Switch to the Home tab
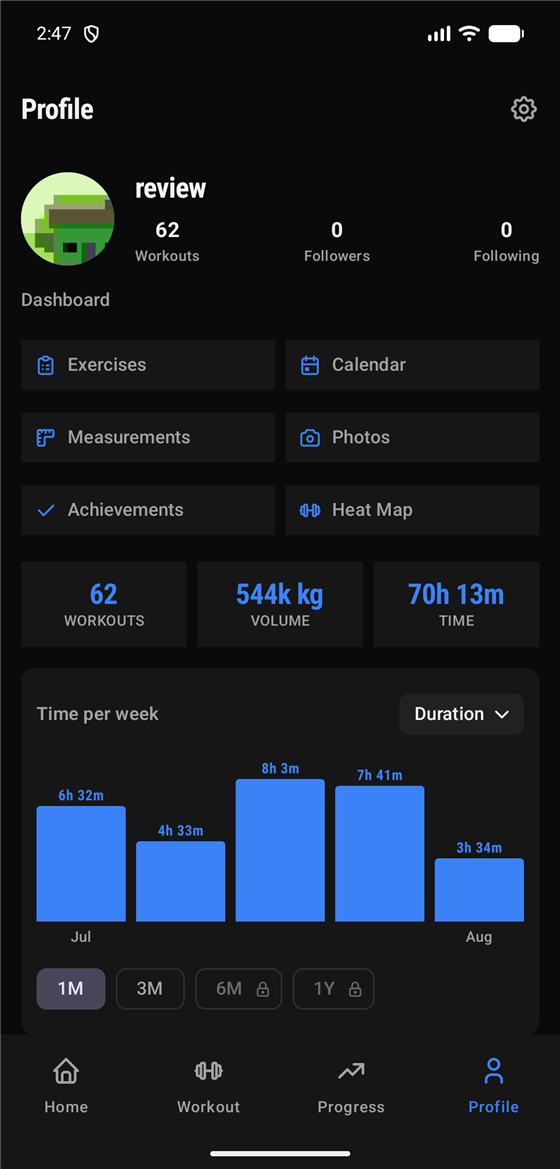The height and width of the screenshot is (1169, 560). [x=66, y=1086]
